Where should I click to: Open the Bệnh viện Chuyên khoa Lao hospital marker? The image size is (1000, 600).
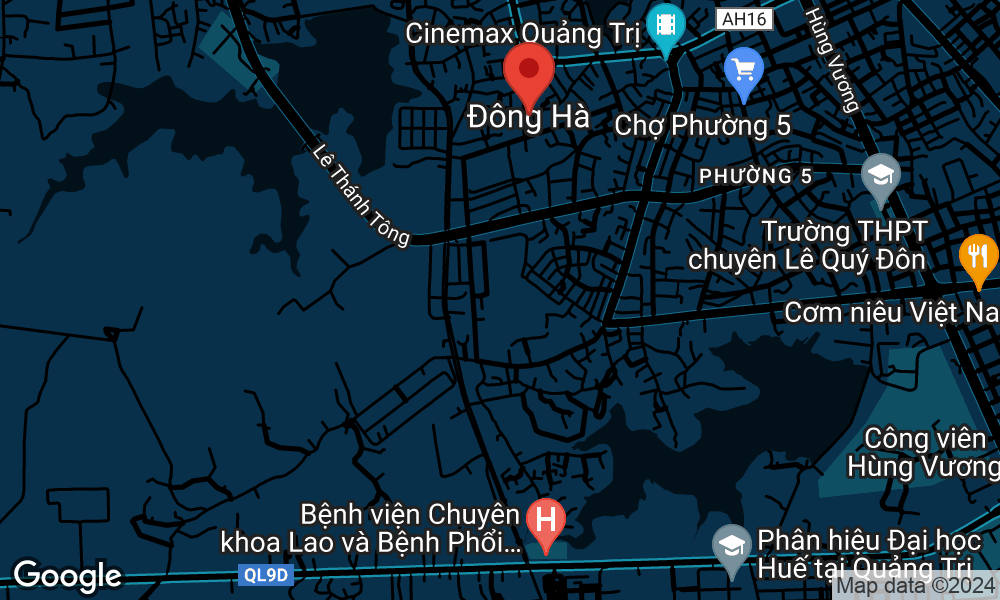(546, 521)
